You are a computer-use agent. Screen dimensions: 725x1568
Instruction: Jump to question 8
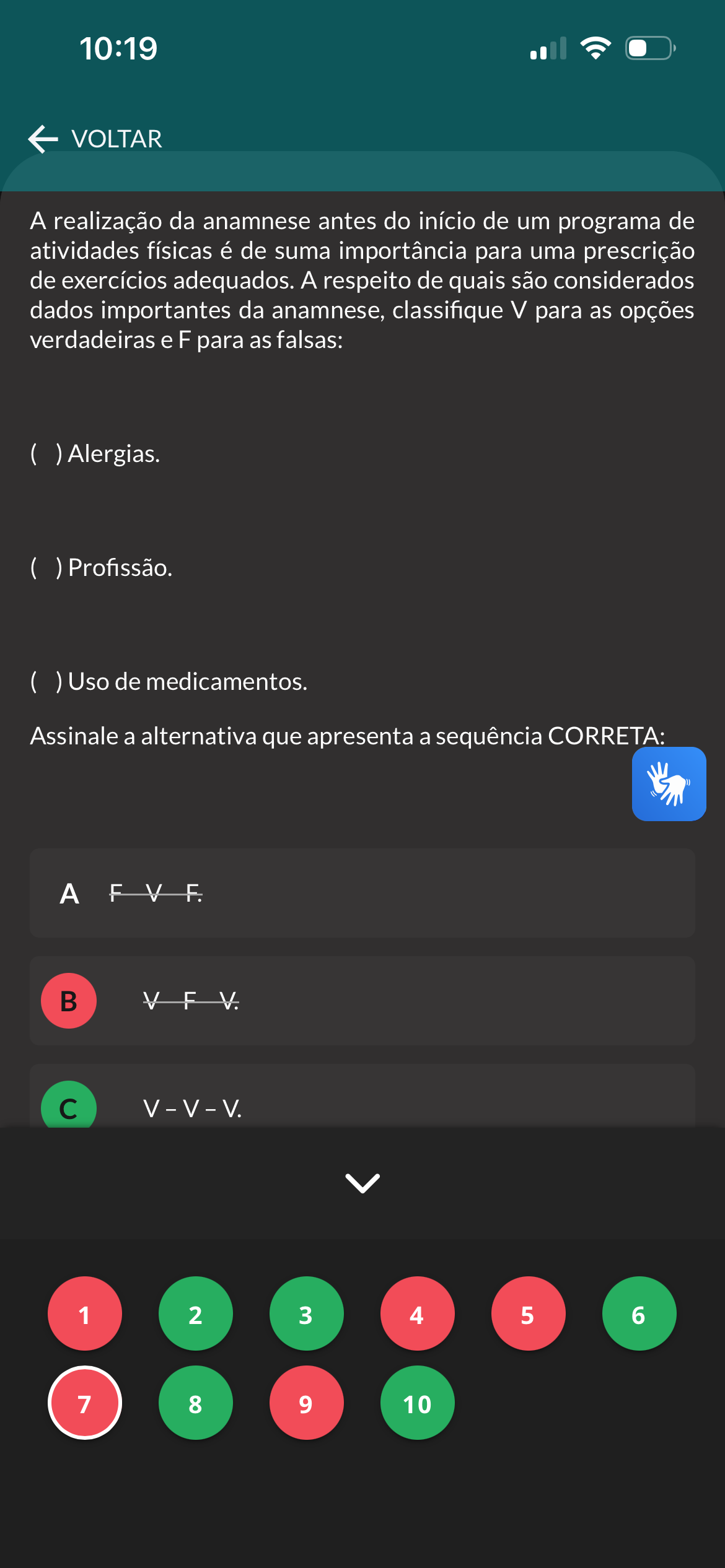click(x=196, y=1403)
